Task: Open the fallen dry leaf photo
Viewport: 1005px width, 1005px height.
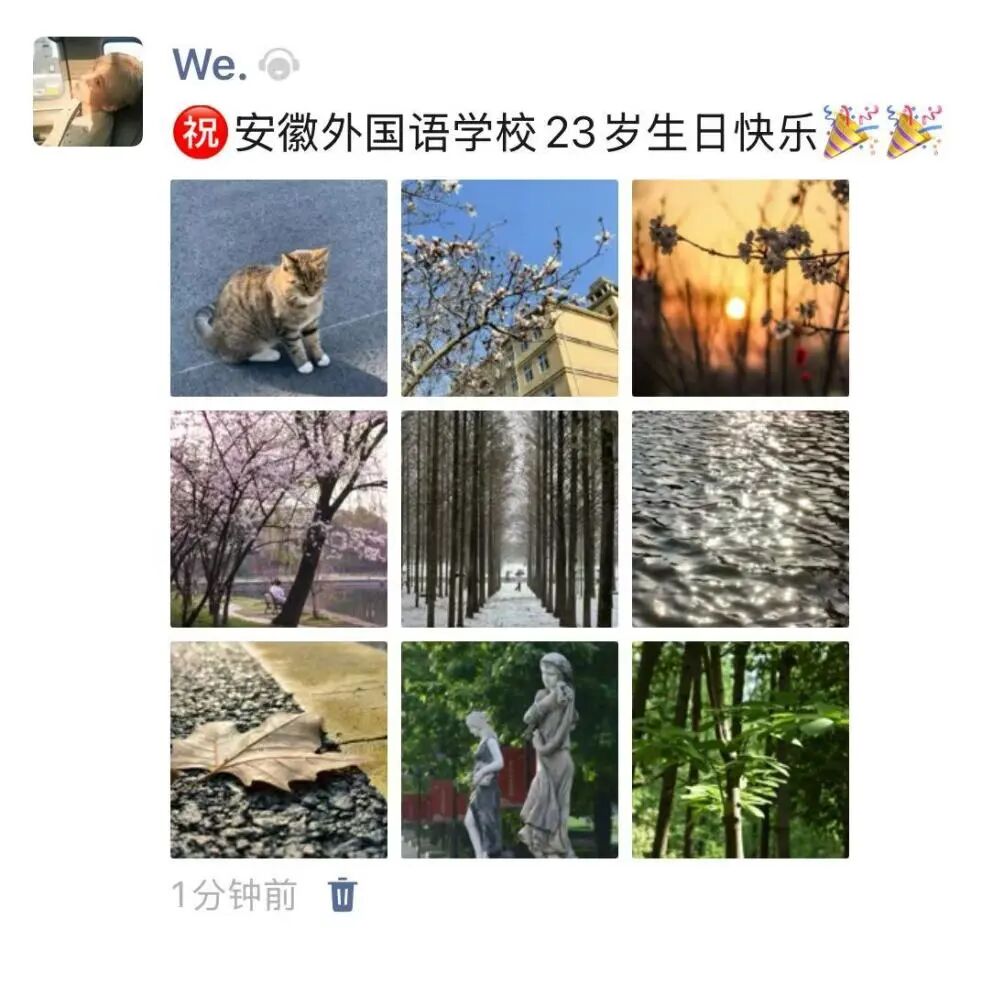Action: tap(279, 750)
